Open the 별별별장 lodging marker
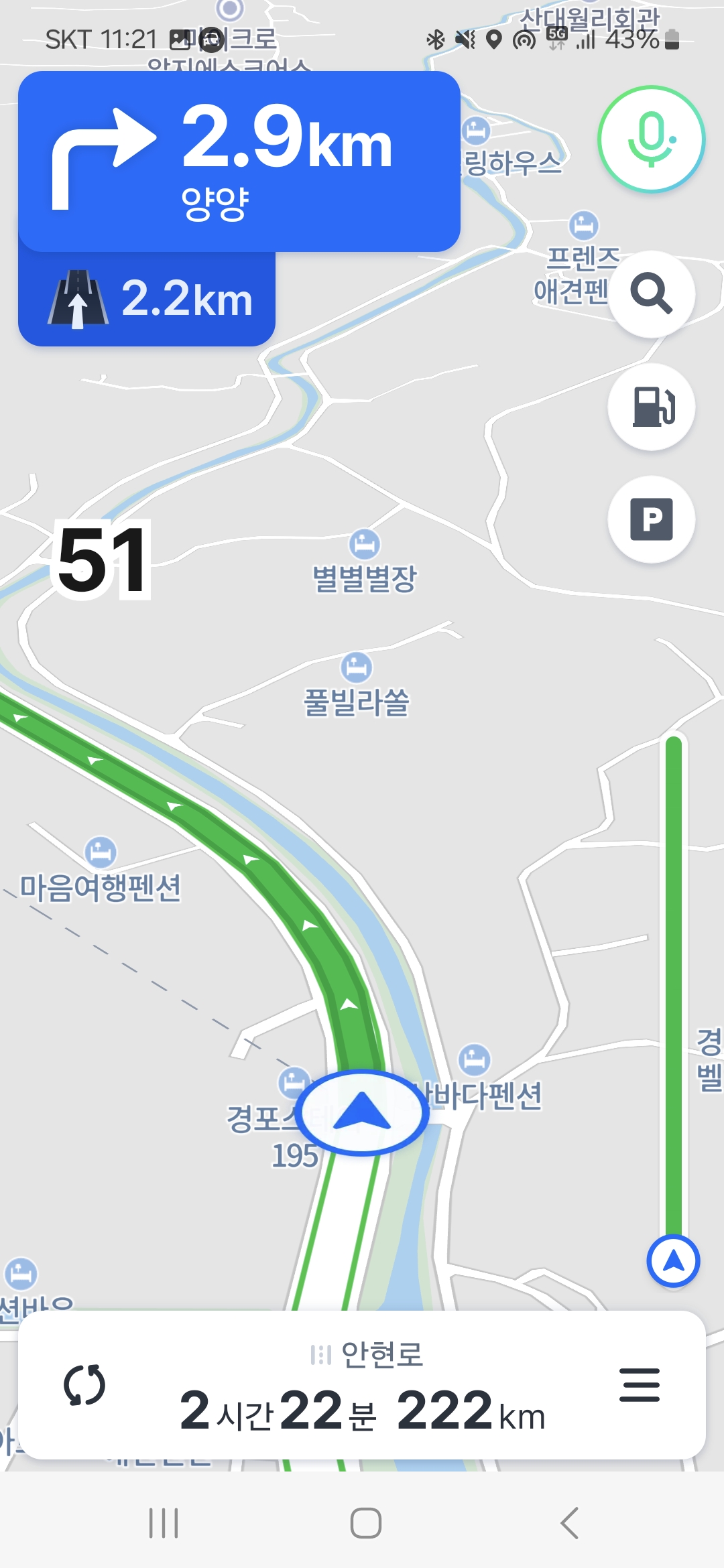The height and width of the screenshot is (1568, 724). [365, 543]
